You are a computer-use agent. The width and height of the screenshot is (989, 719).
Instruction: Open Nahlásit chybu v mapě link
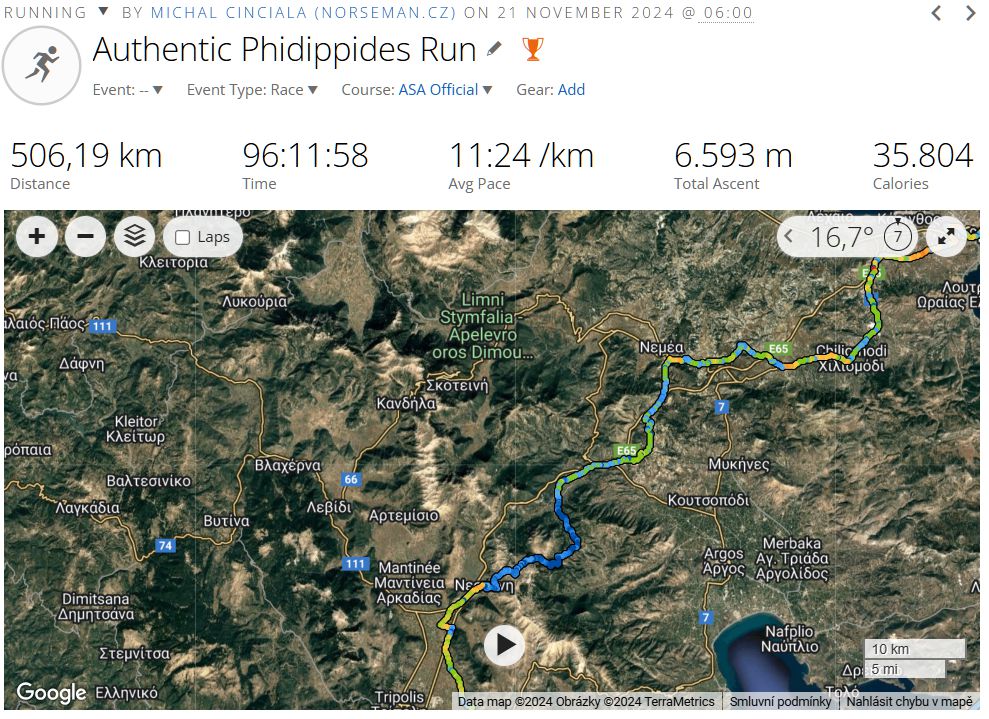(909, 702)
